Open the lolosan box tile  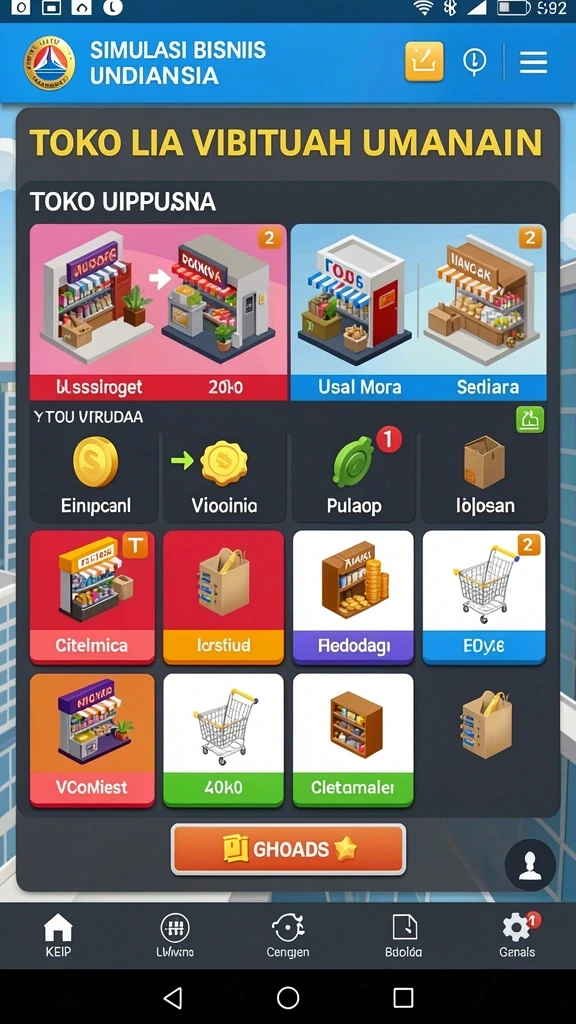(485, 477)
